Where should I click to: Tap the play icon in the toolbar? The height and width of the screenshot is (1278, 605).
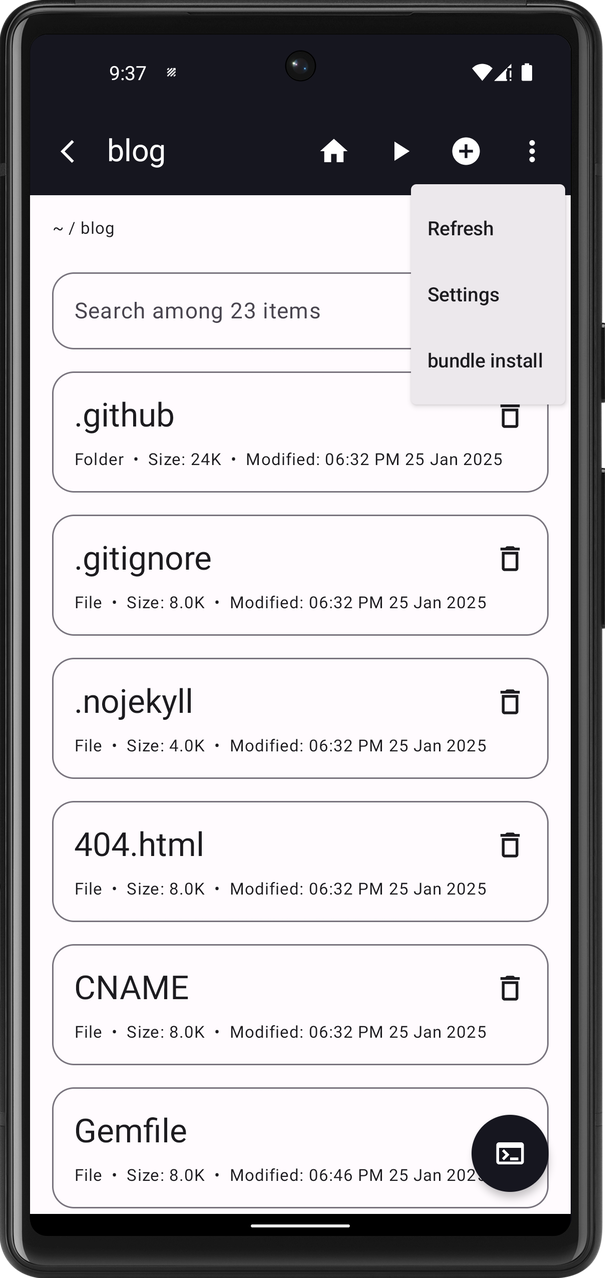[401, 151]
